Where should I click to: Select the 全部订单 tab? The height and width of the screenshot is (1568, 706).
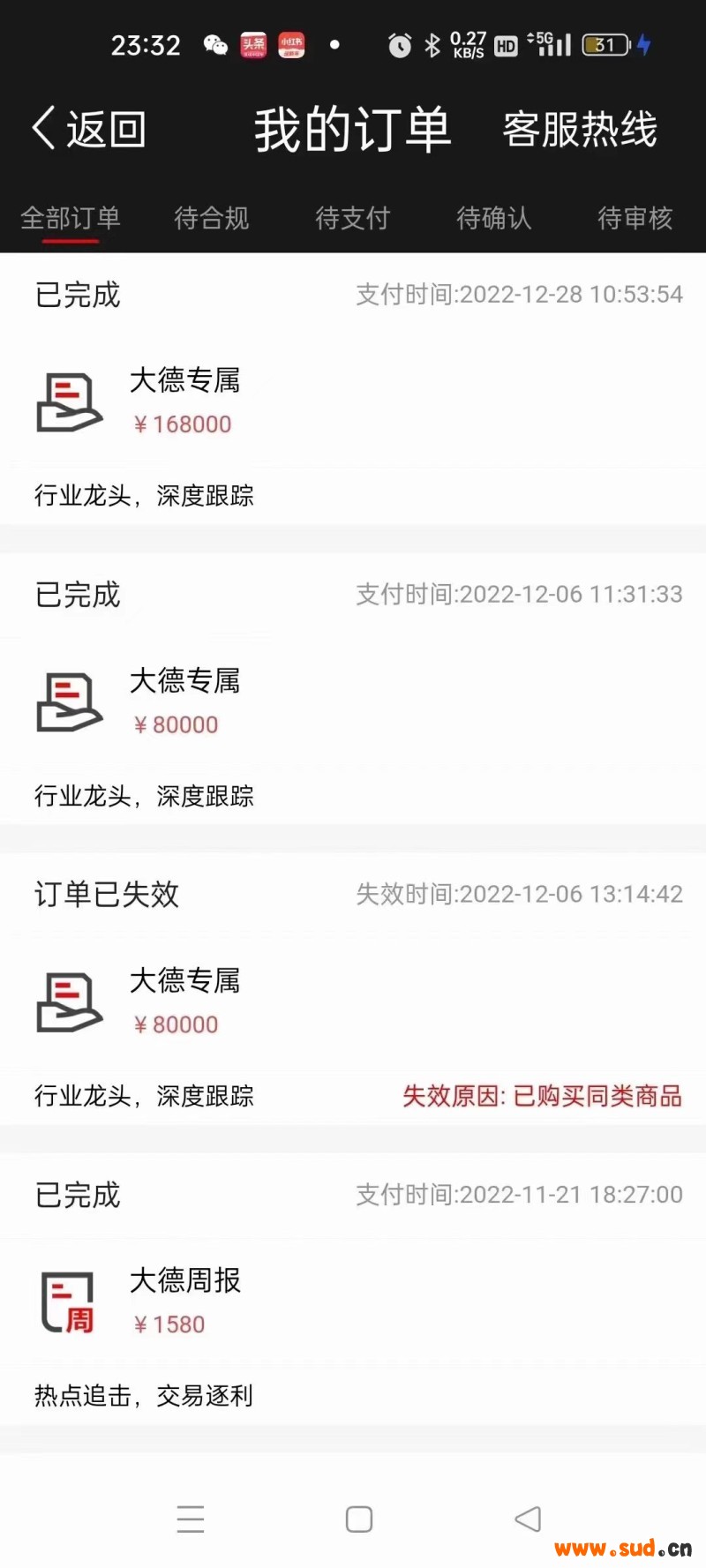pyautogui.click(x=71, y=217)
